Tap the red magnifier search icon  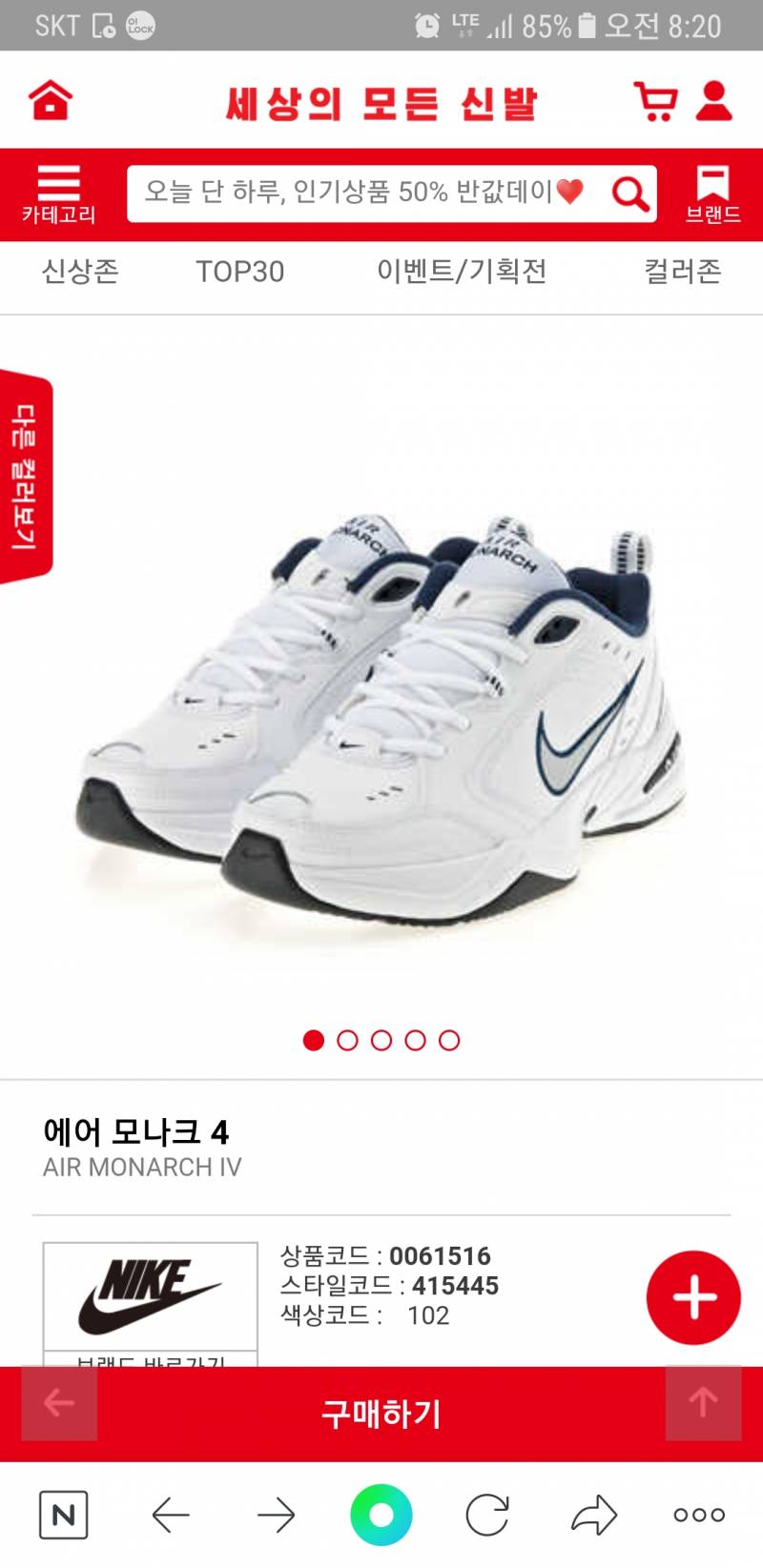629,194
